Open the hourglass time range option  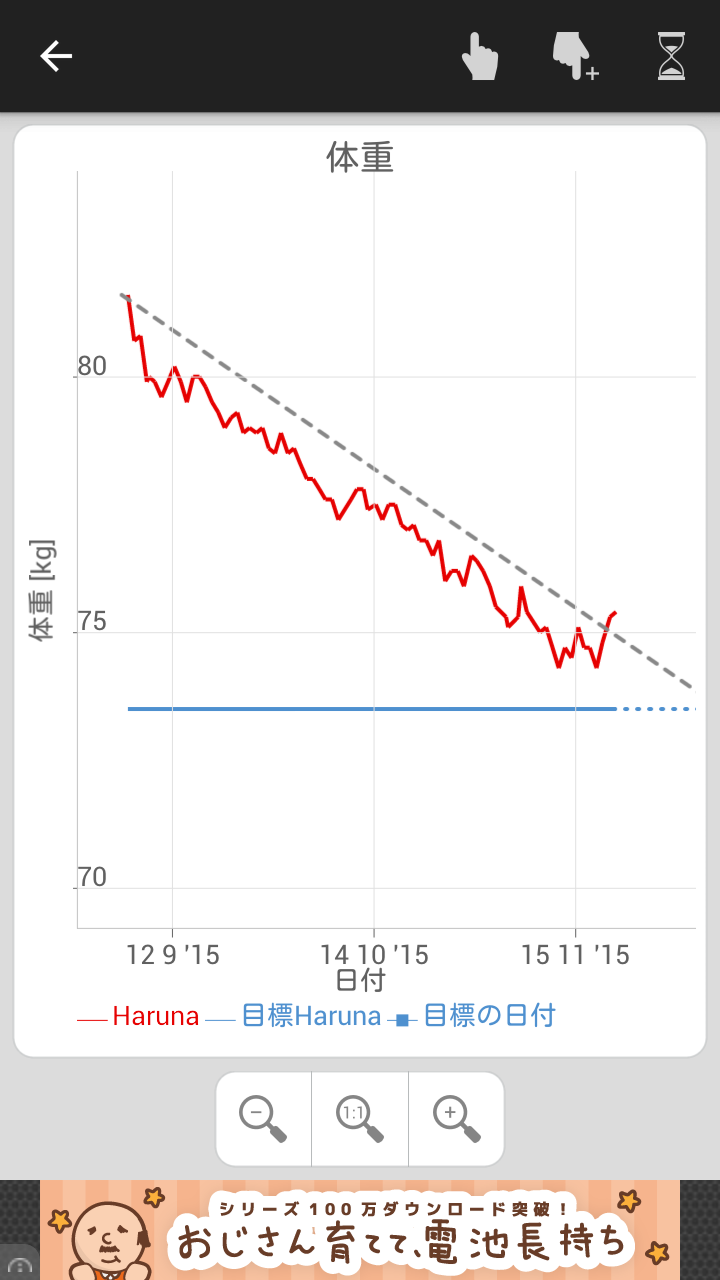(672, 56)
